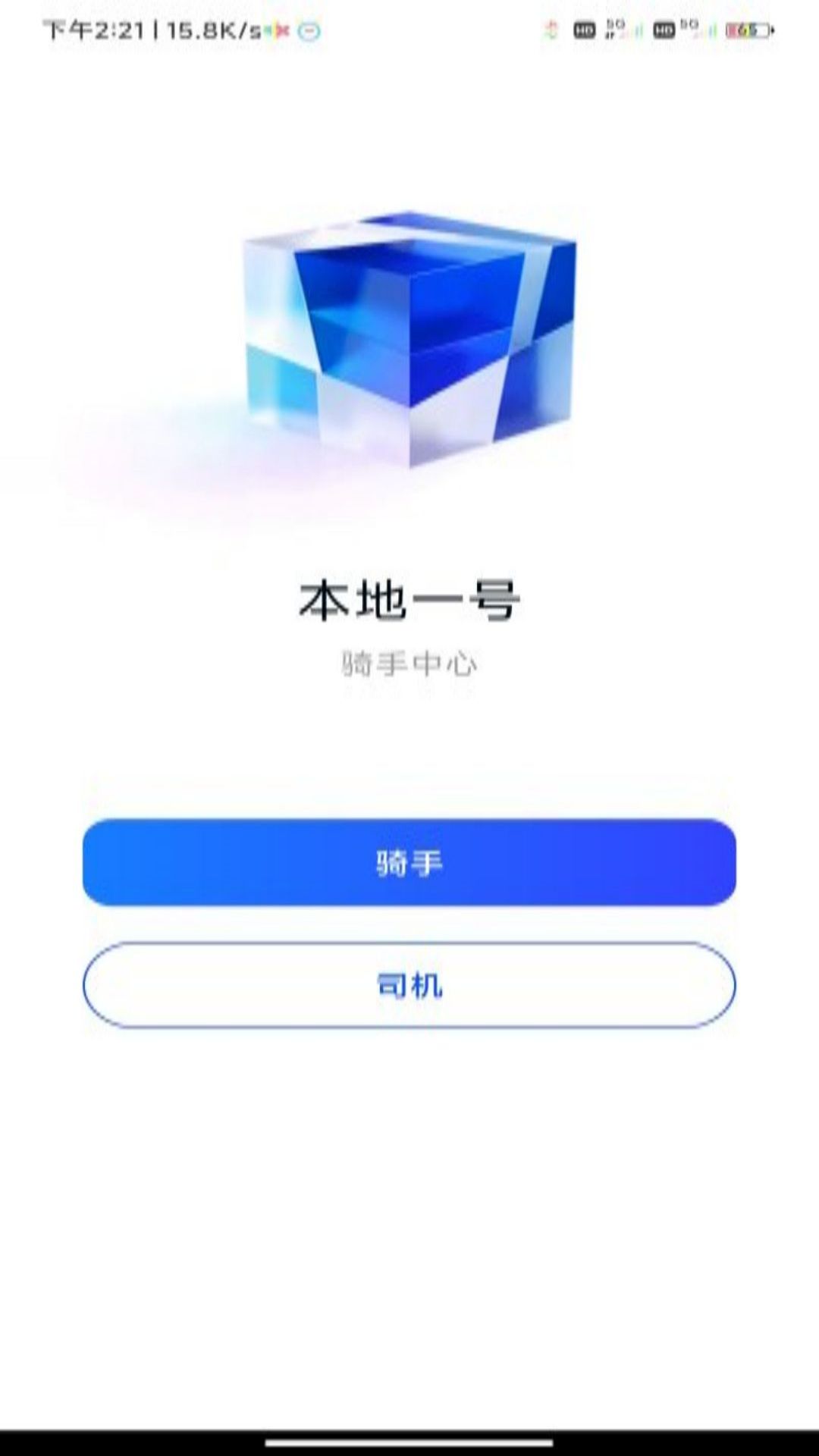Select the 骑手 (rider) button
Viewport: 819px width, 1456px height.
pyautogui.click(x=409, y=862)
